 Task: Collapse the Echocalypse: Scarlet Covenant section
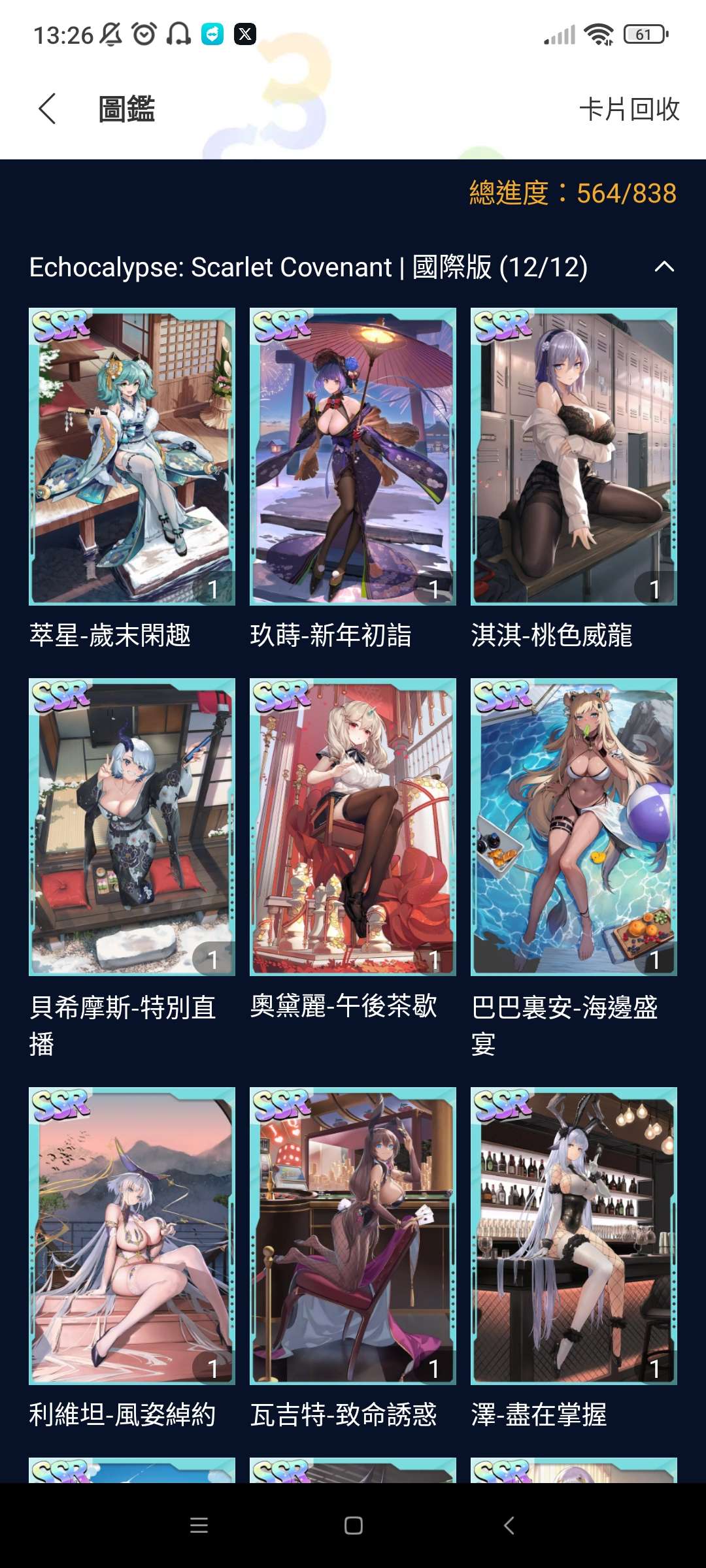[x=664, y=267]
